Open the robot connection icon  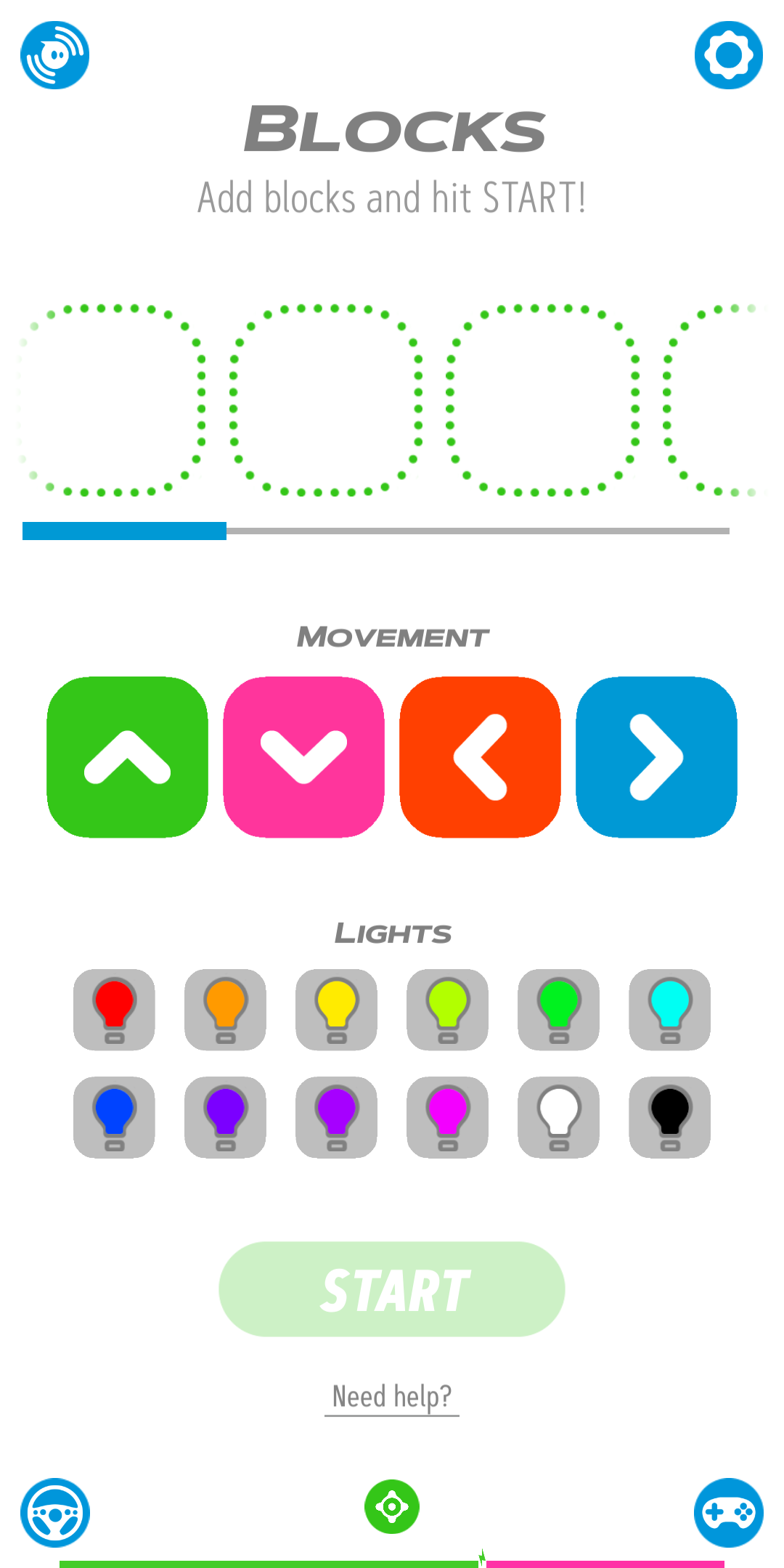tap(55, 55)
